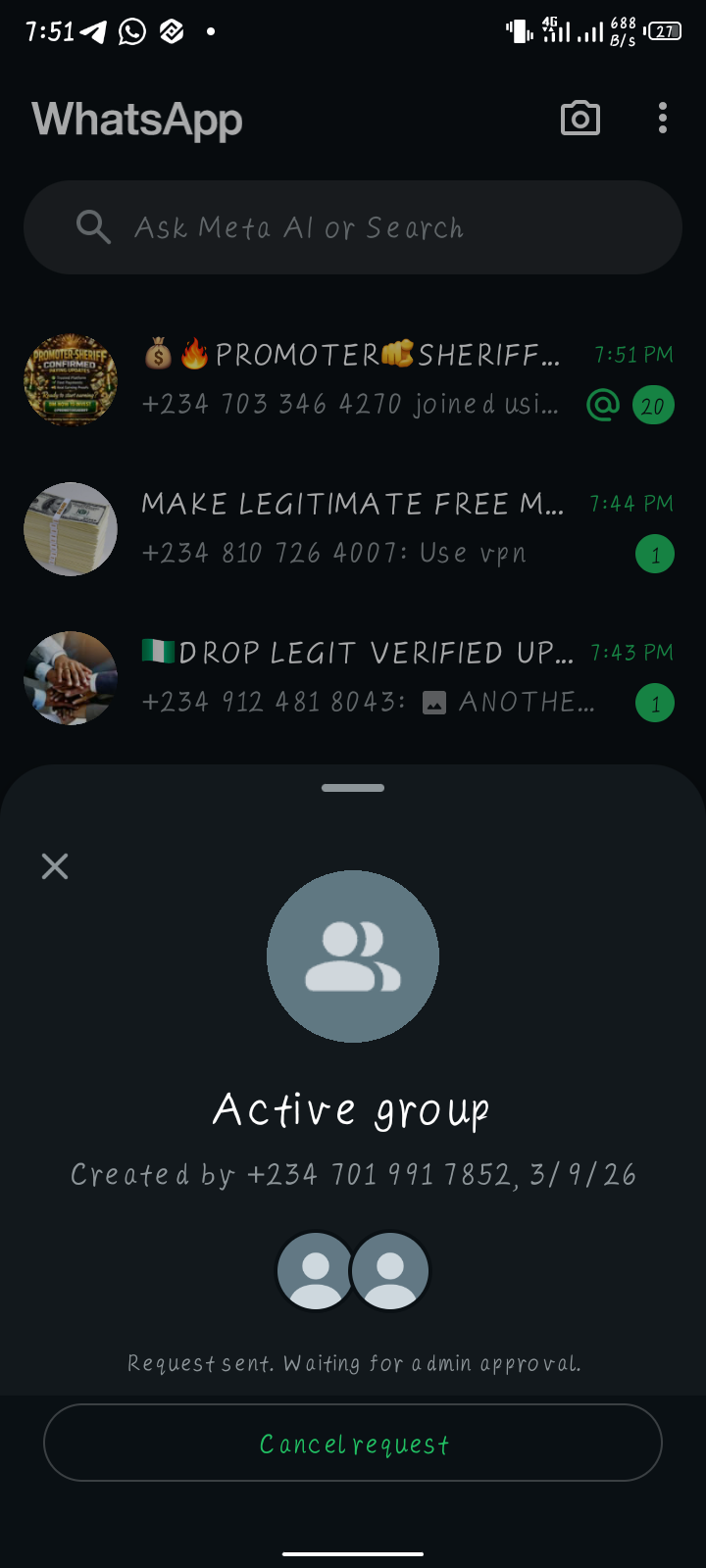Cancel the group join request
Viewport: 706px width, 1568px height.
point(353,1443)
